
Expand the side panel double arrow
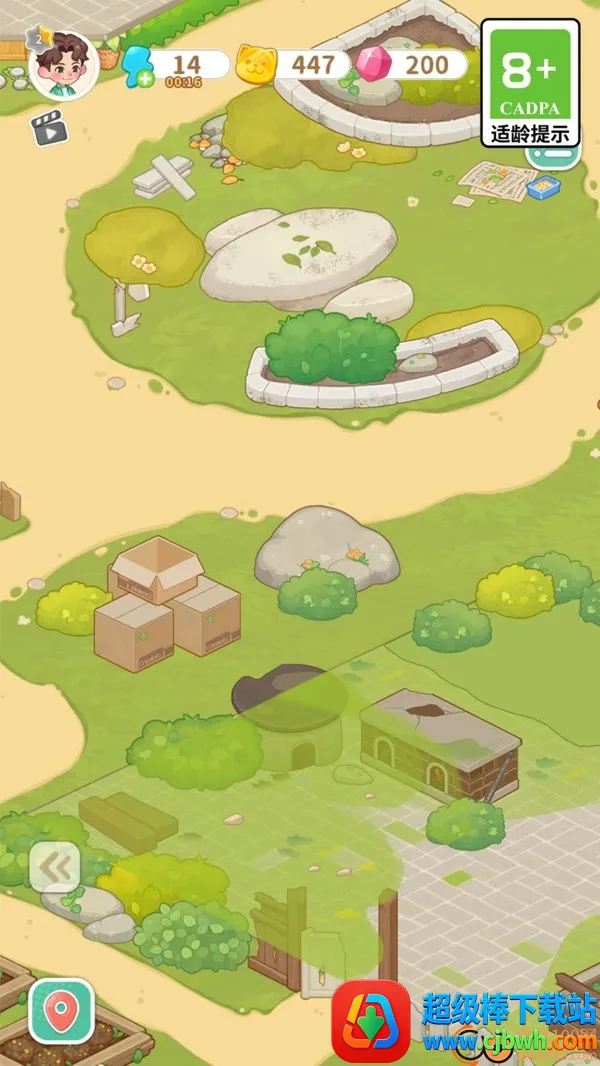click(x=55, y=868)
